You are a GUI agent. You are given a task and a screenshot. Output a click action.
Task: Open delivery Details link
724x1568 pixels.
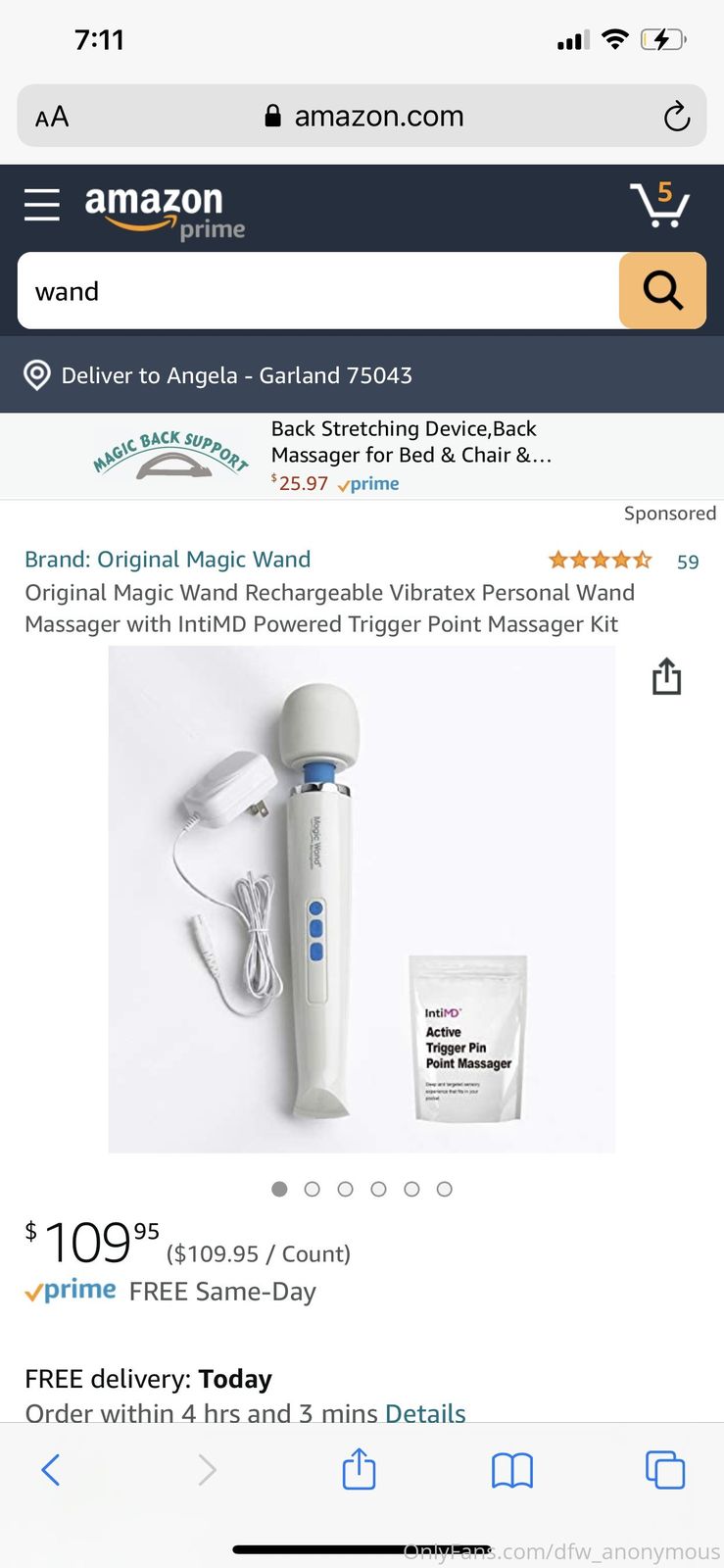pos(425,1412)
